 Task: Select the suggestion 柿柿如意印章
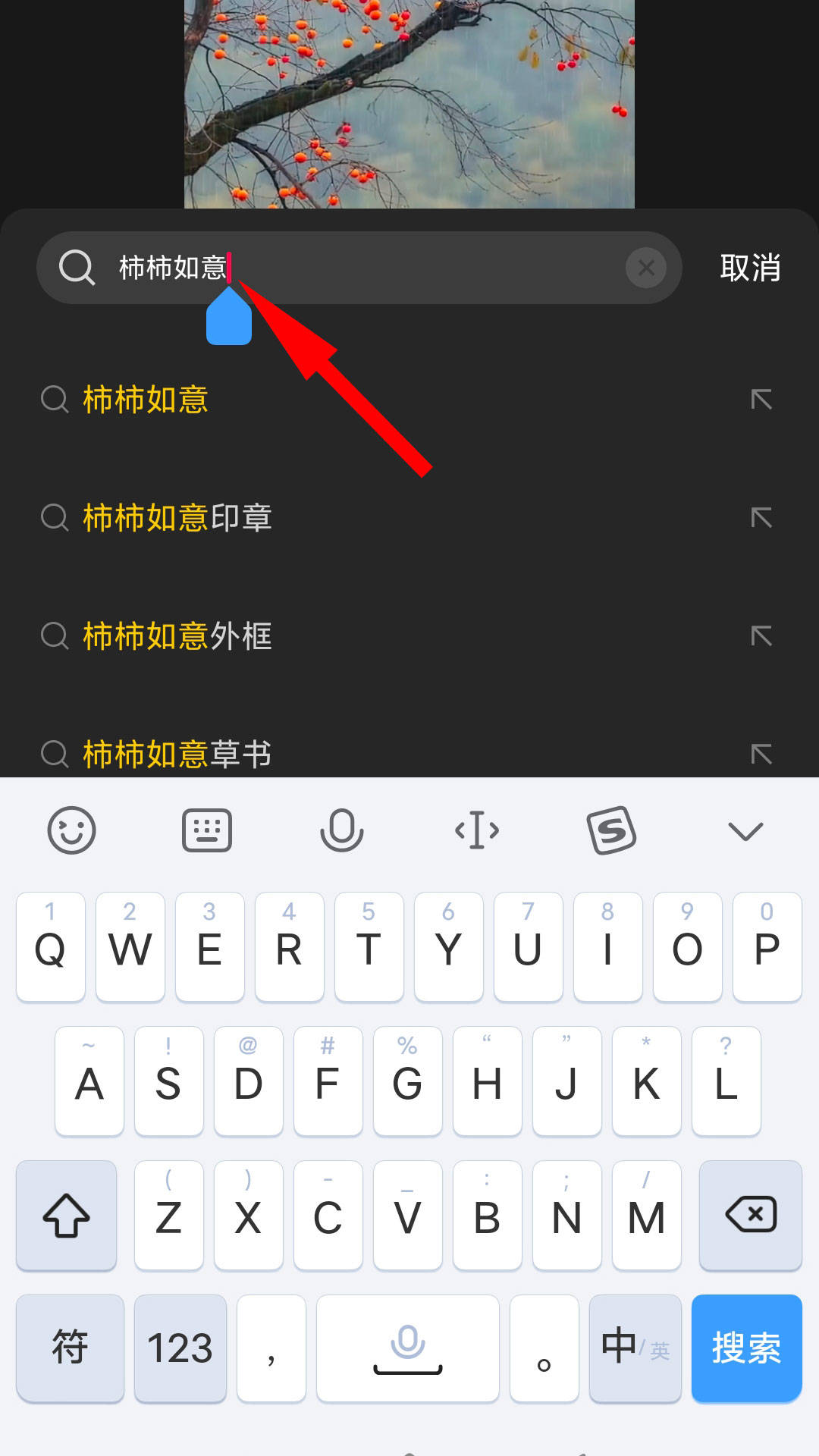coord(177,518)
